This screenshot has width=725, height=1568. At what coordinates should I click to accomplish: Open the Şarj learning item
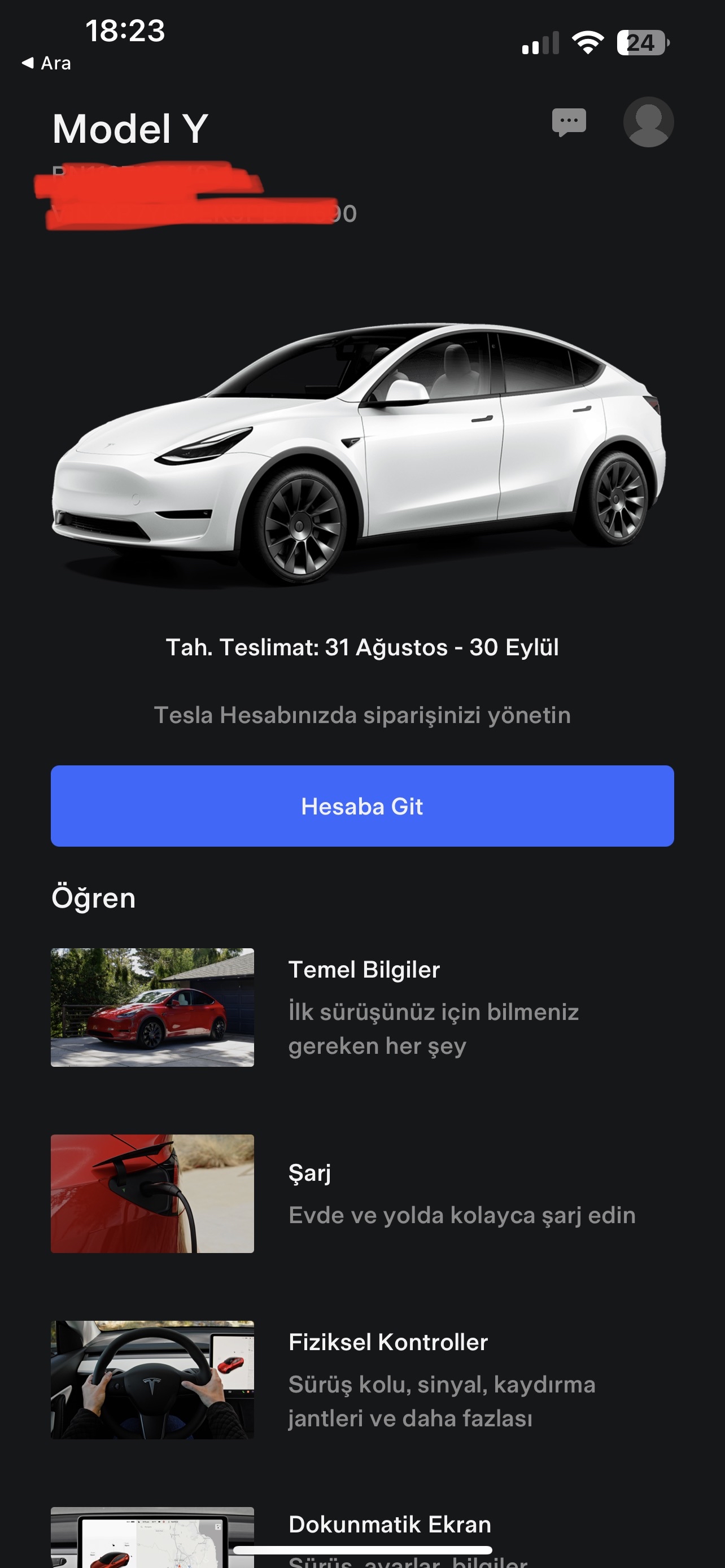pos(362,1194)
